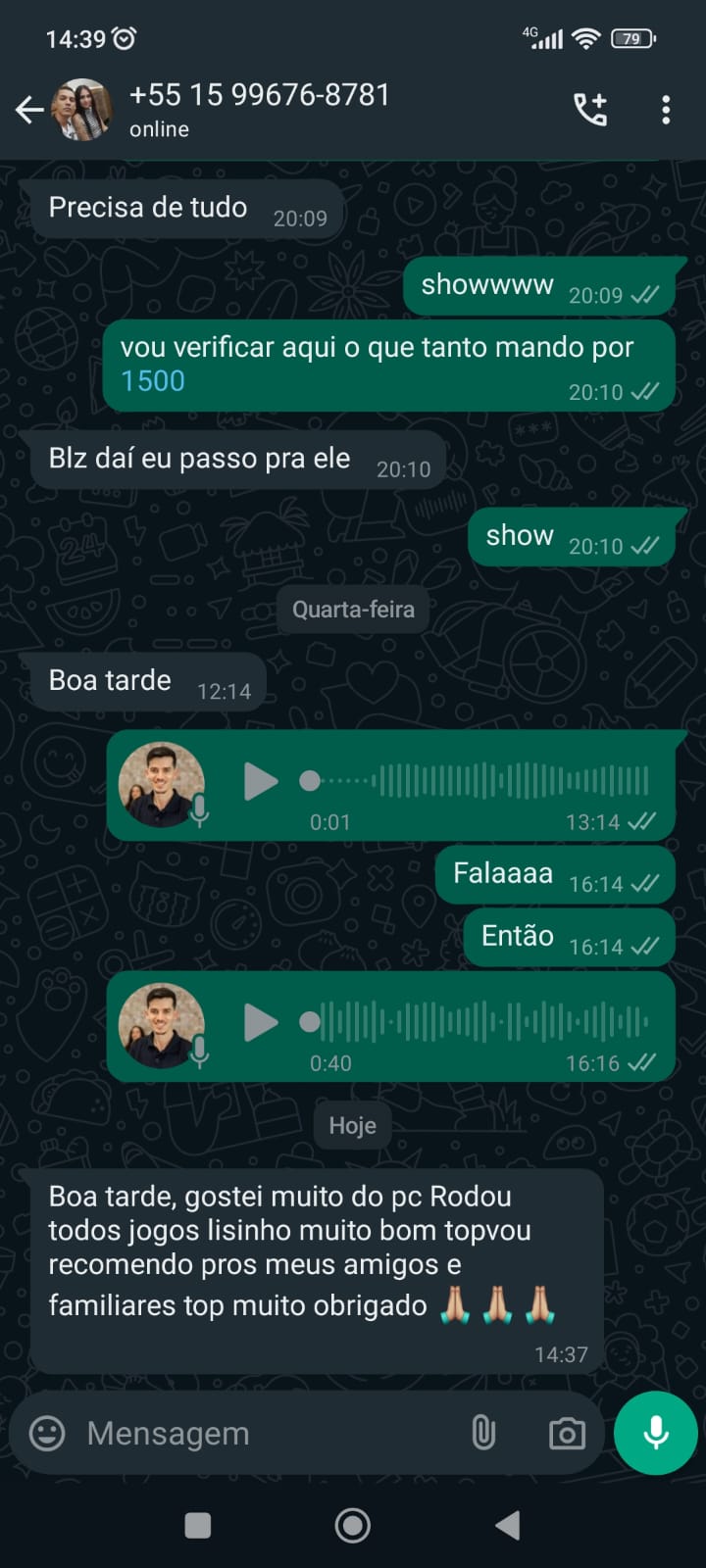706x1568 pixels.
Task: Attach a file with the paperclip
Action: click(483, 1433)
